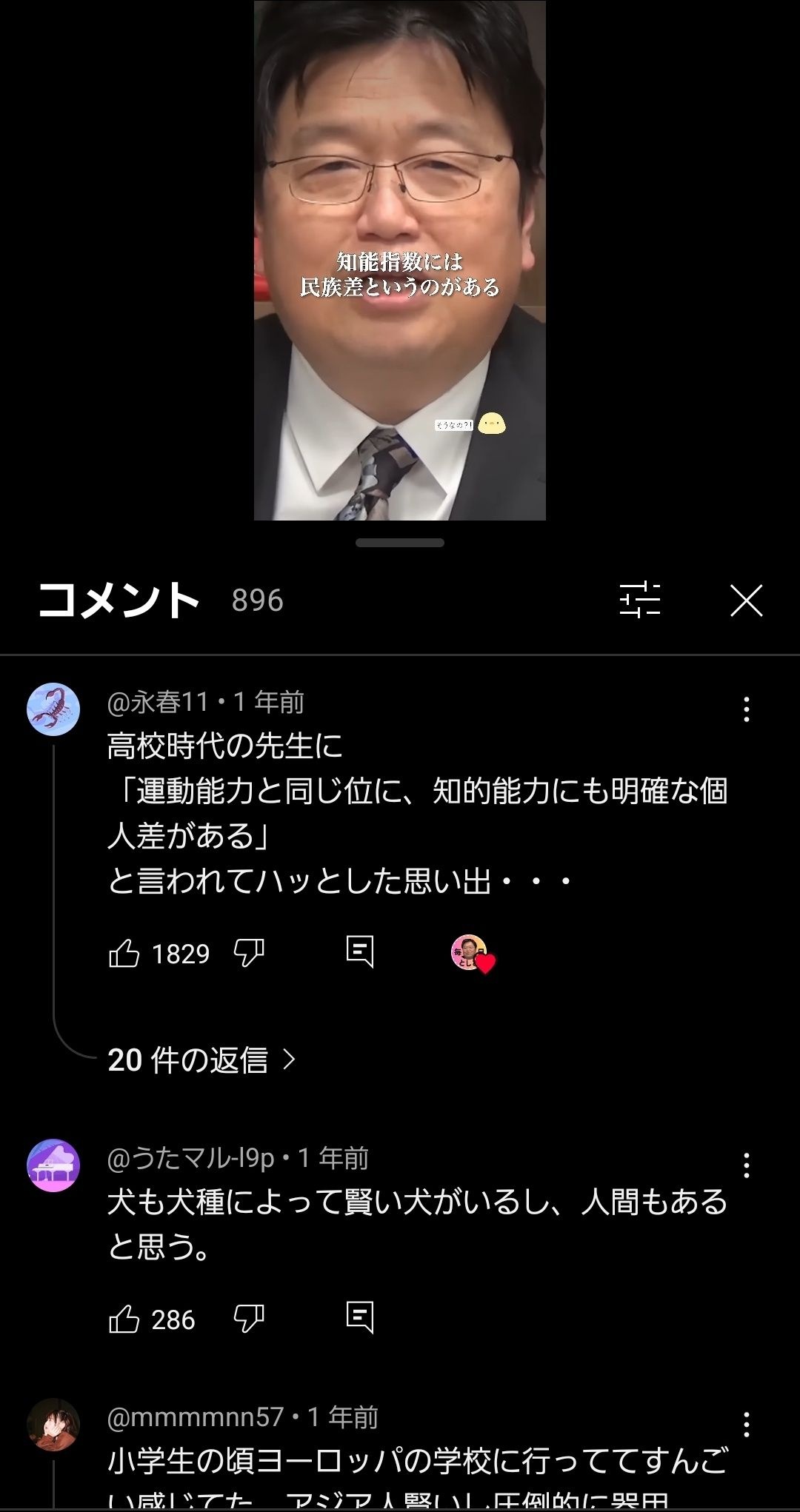Open @うたマル-l9p's profile avatar

tap(53, 1165)
